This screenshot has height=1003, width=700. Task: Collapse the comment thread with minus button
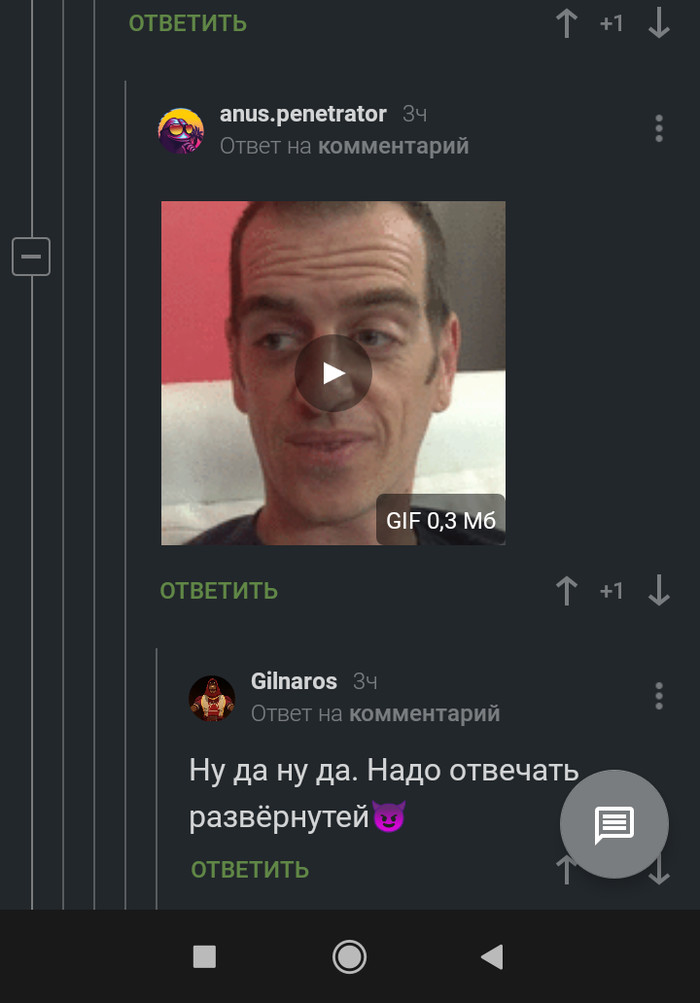click(31, 257)
